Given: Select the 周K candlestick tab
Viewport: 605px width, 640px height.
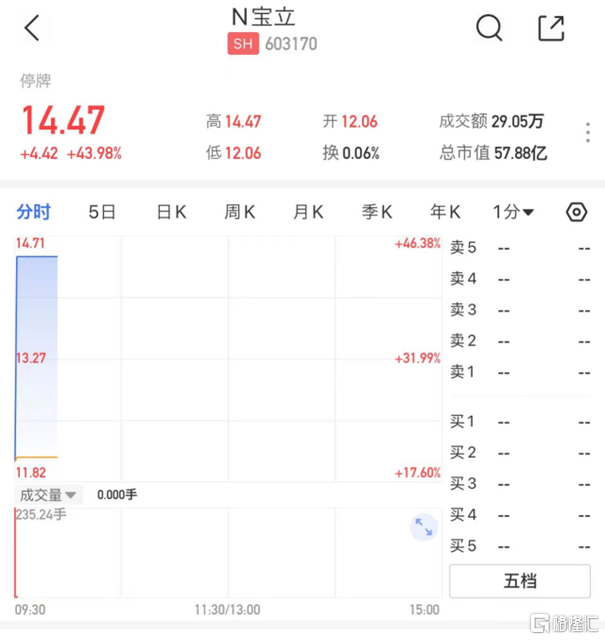Looking at the screenshot, I should [x=240, y=212].
